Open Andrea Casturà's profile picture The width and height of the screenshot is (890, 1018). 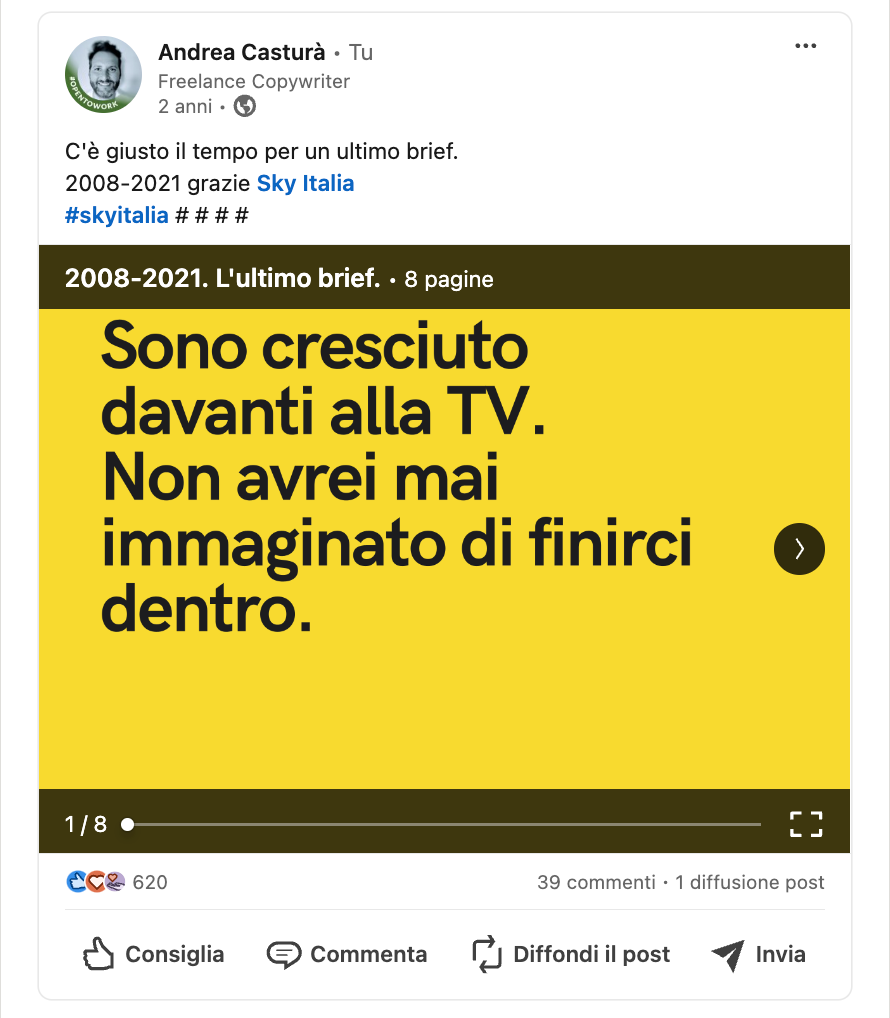[x=103, y=74]
